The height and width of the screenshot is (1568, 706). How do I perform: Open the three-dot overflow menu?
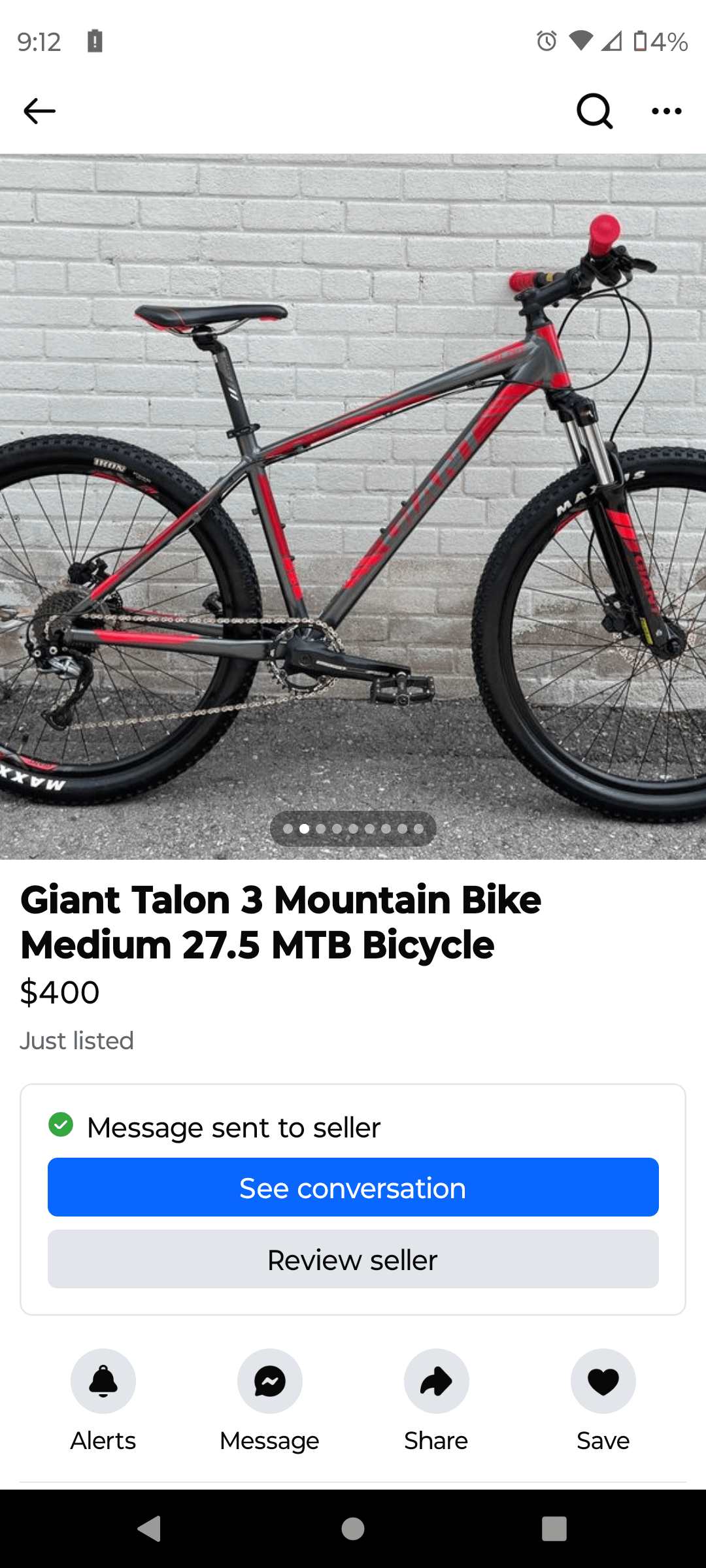667,111
